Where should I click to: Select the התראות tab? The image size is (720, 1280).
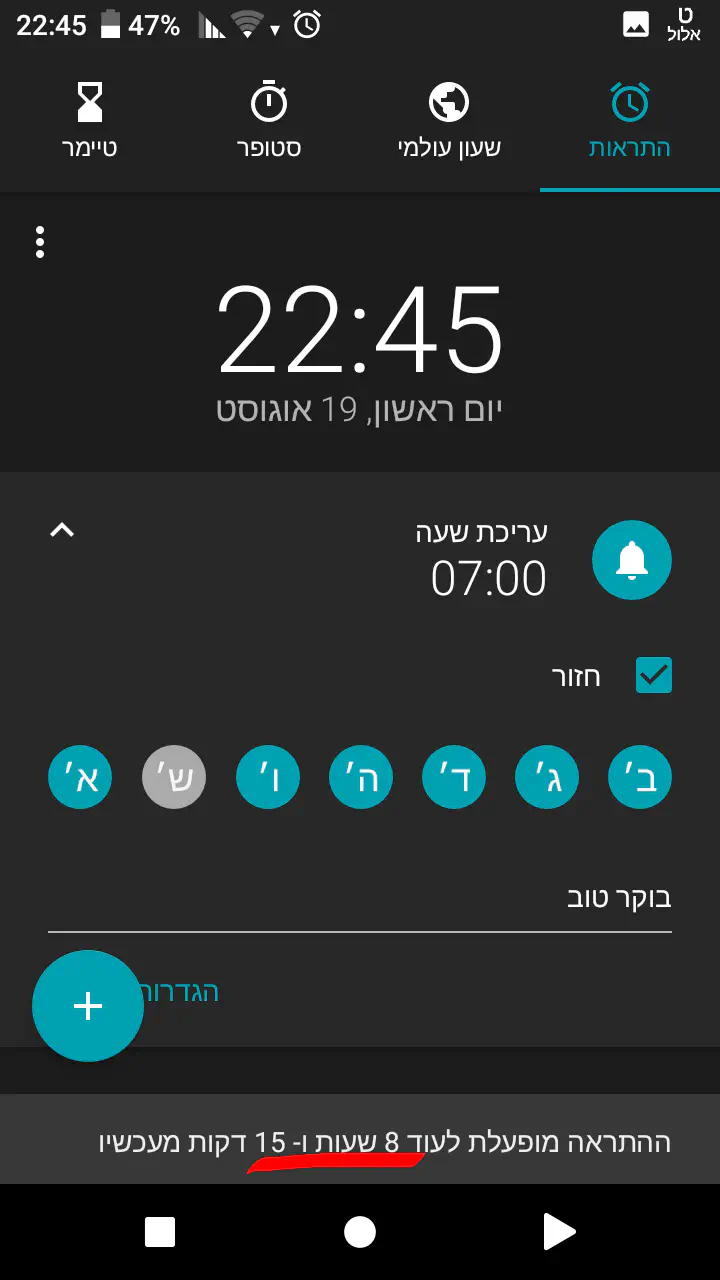point(629,122)
